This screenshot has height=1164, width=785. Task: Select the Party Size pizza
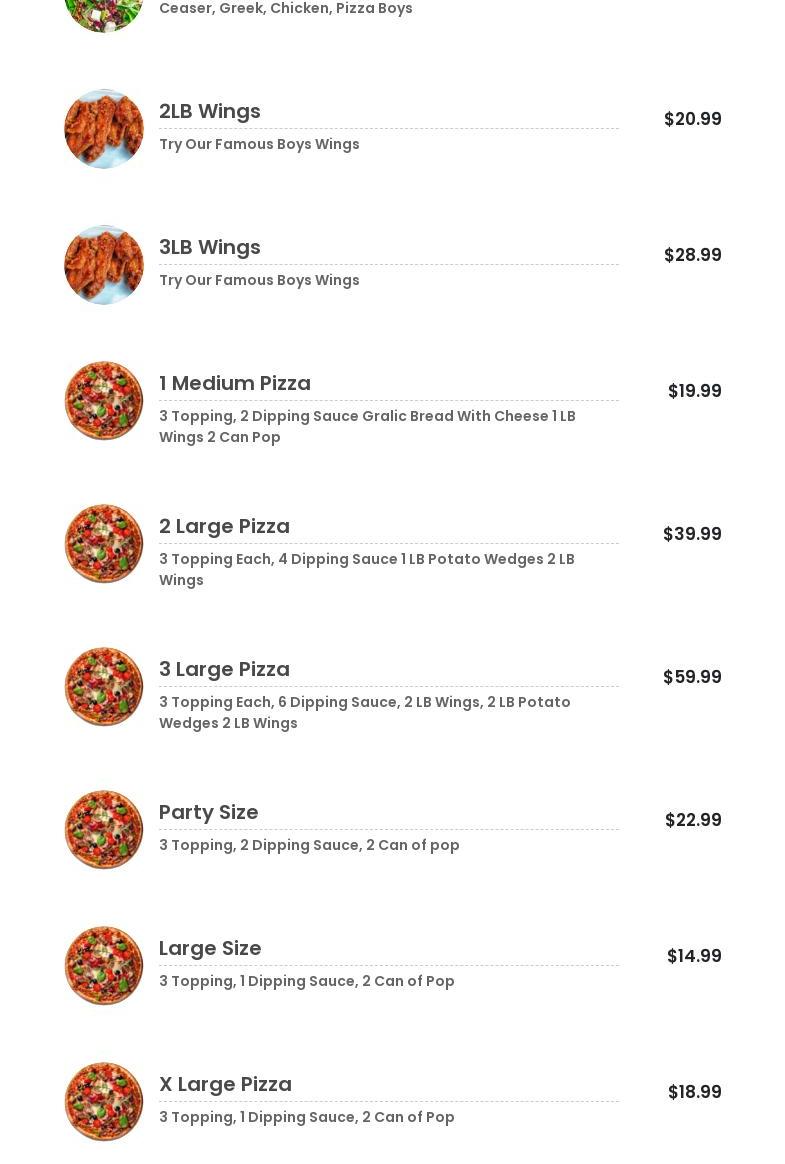tap(208, 812)
